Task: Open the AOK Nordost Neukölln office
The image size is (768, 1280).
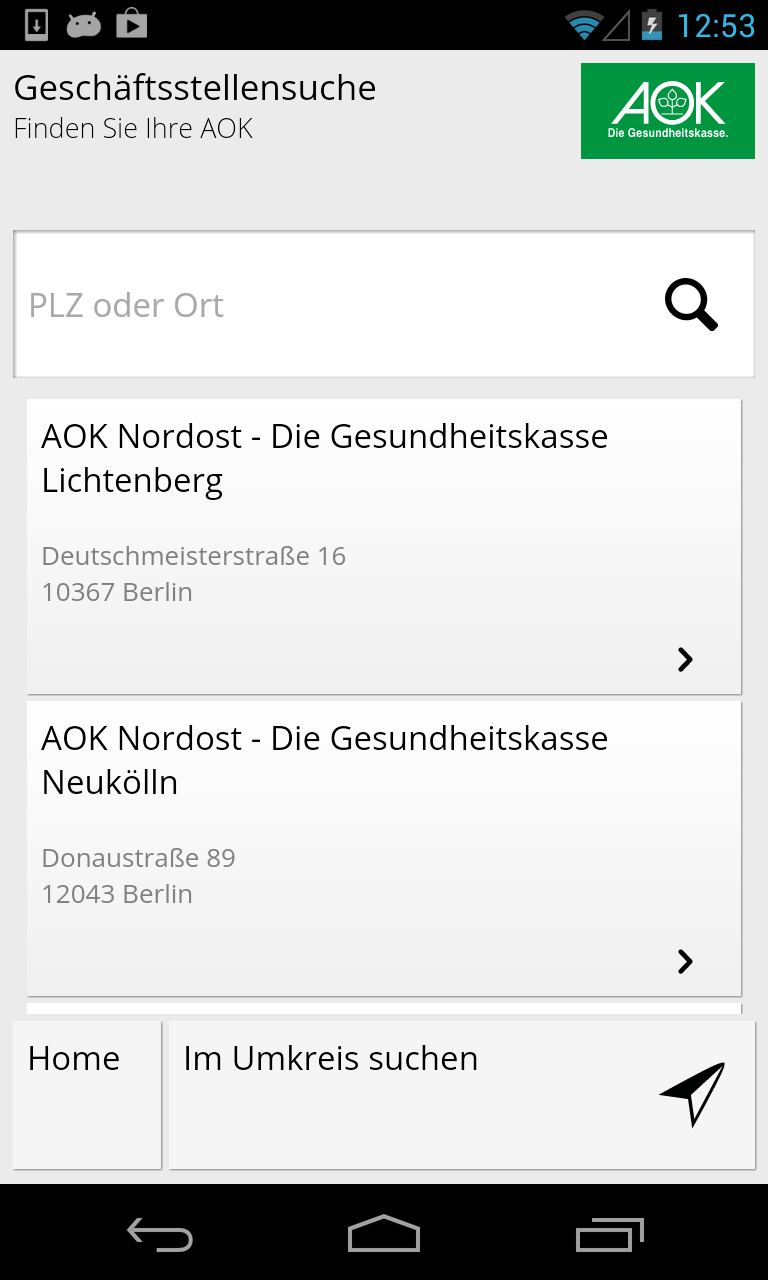Action: click(x=384, y=848)
